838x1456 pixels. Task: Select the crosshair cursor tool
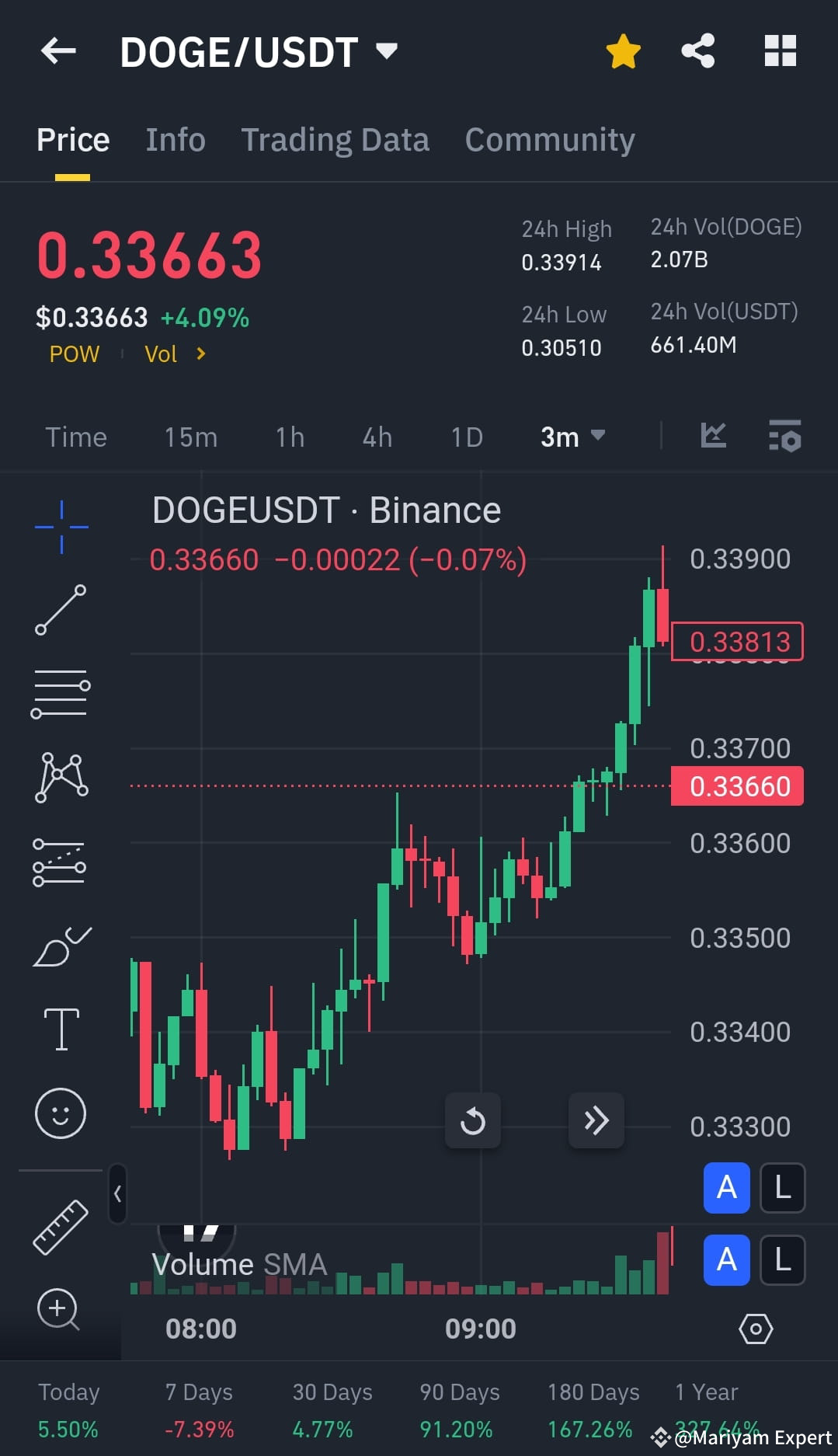click(x=61, y=526)
